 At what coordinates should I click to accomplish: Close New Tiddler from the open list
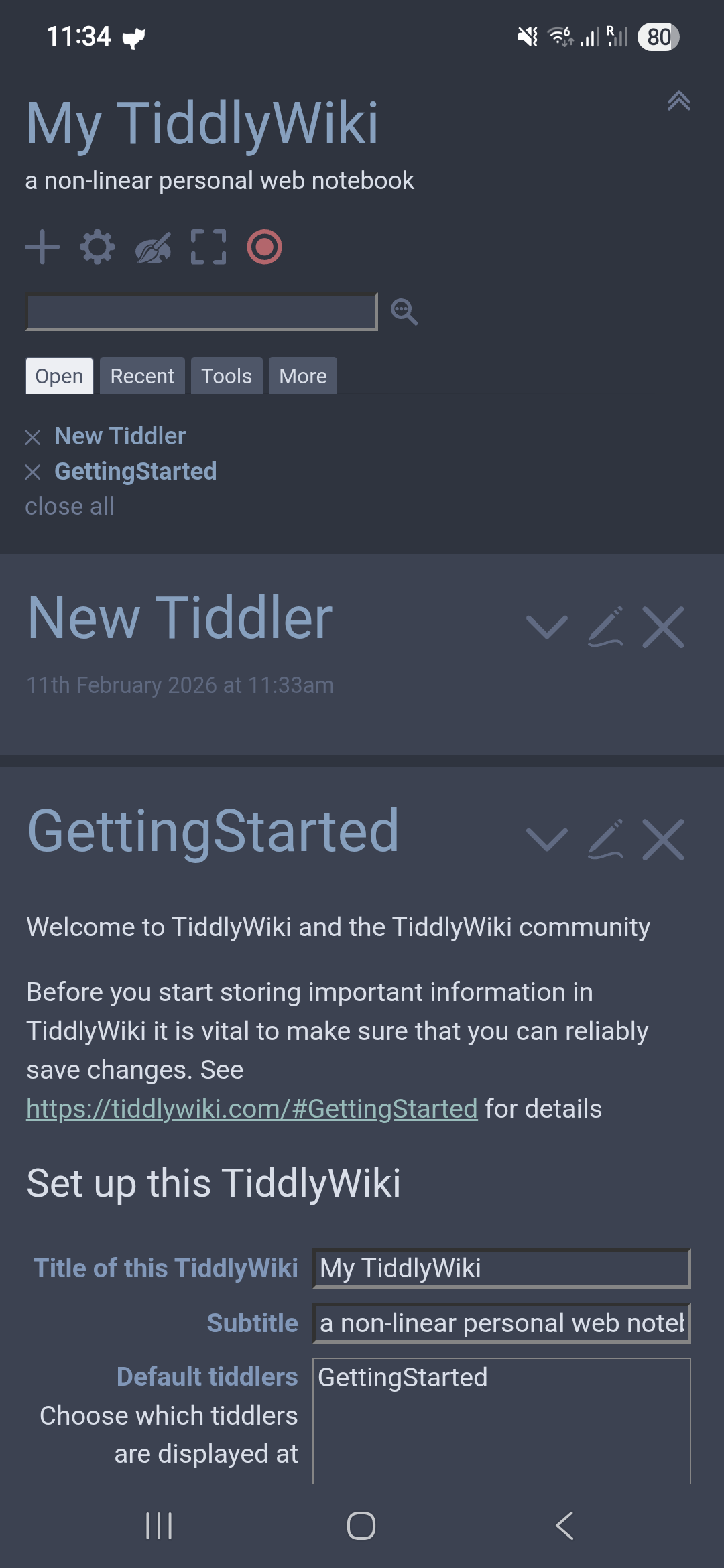point(33,438)
